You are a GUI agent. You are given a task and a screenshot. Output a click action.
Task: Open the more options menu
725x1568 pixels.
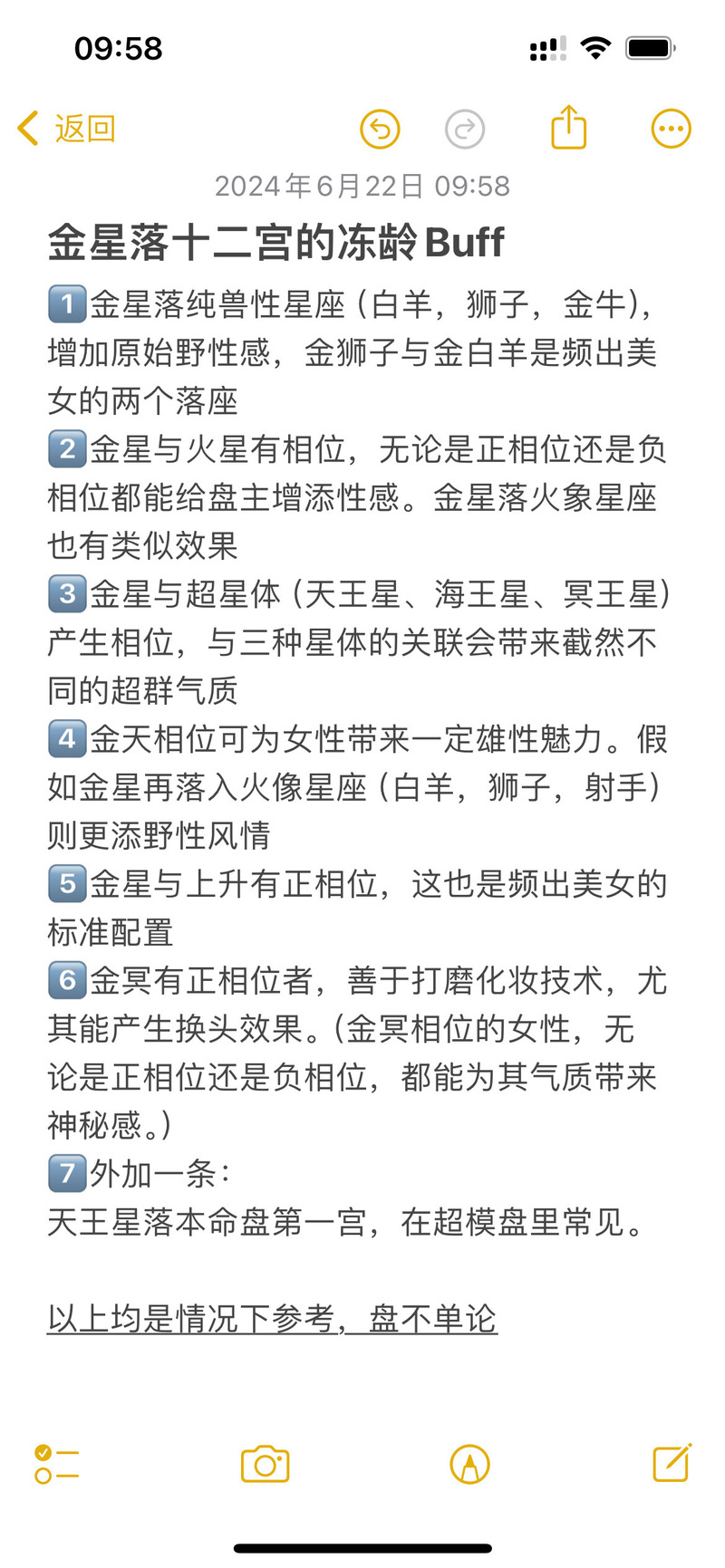click(672, 130)
